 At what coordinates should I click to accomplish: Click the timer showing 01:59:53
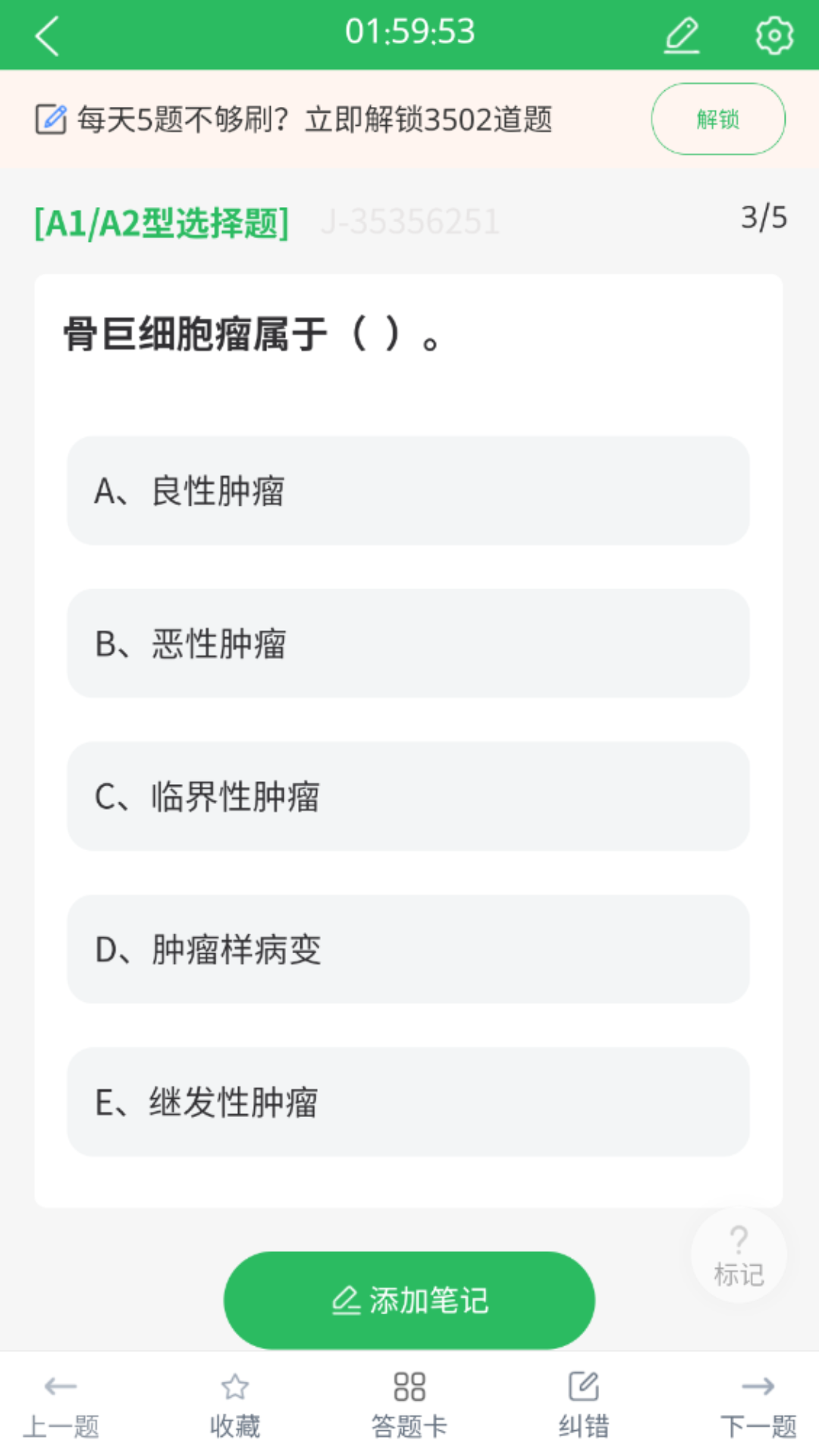409,32
